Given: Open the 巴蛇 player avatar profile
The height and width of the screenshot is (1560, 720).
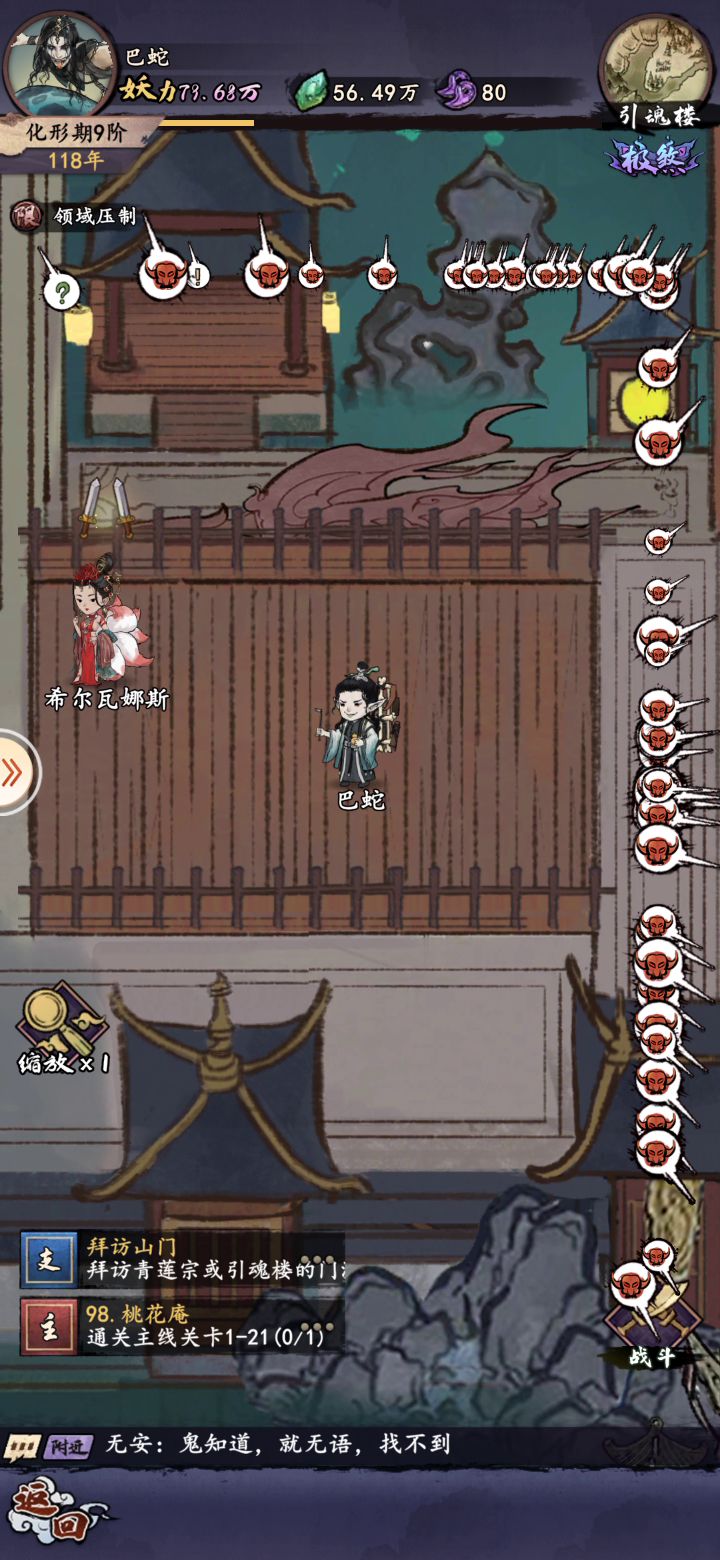Looking at the screenshot, I should [58, 66].
